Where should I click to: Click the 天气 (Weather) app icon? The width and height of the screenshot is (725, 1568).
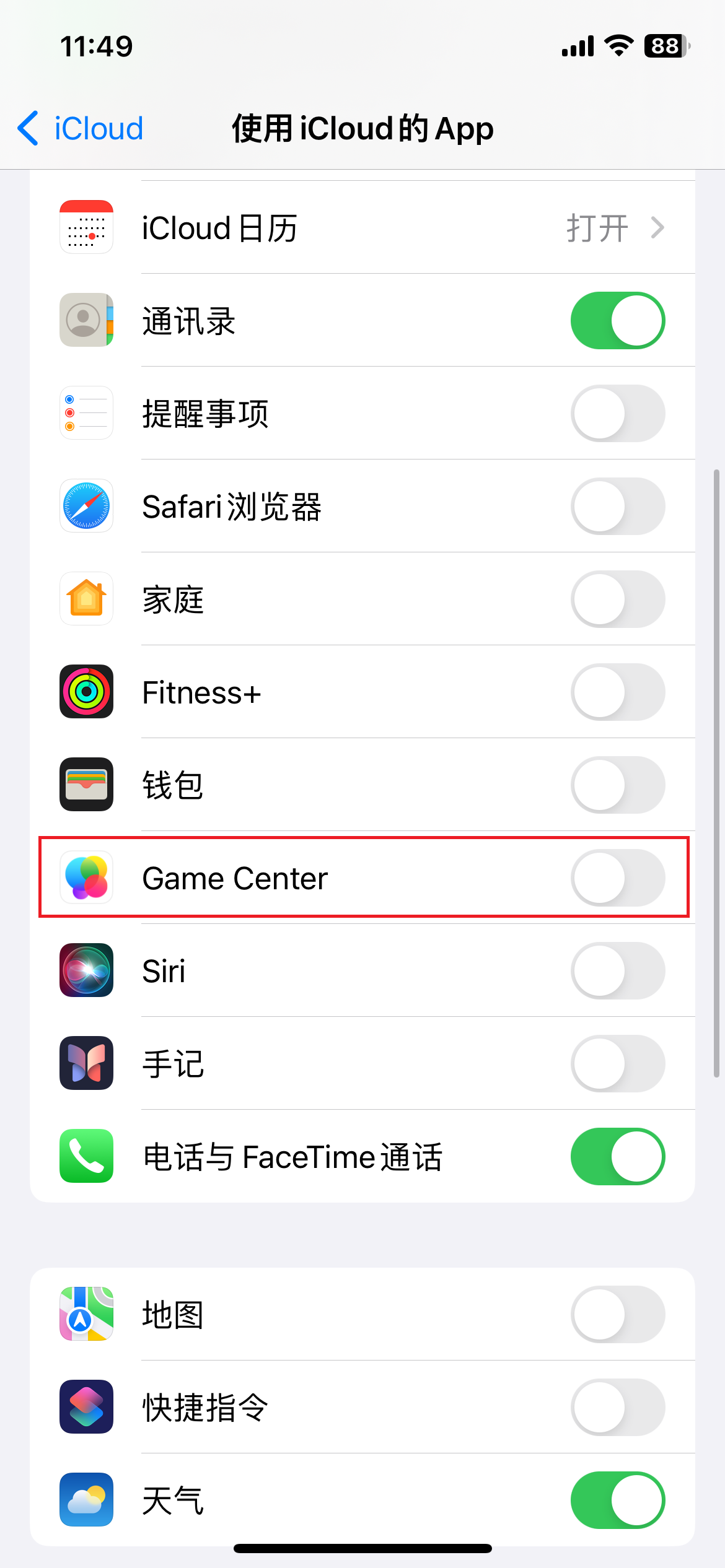coord(86,1500)
